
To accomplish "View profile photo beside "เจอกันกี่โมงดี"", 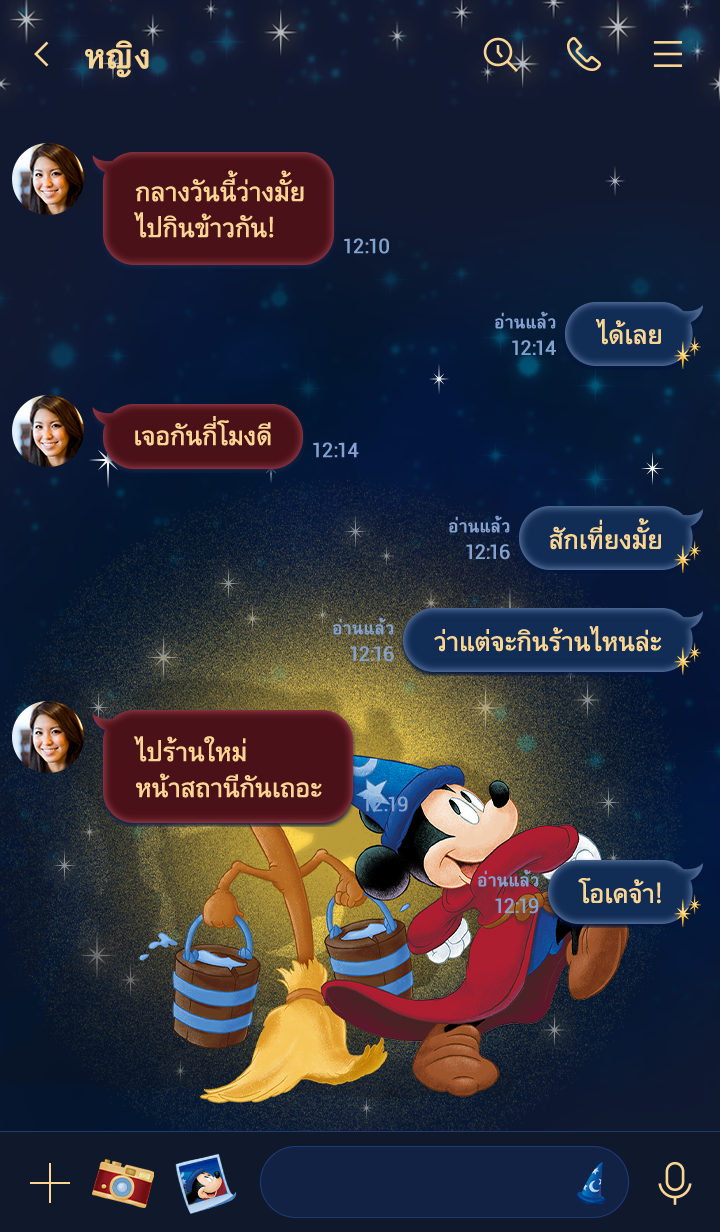I will [47, 431].
